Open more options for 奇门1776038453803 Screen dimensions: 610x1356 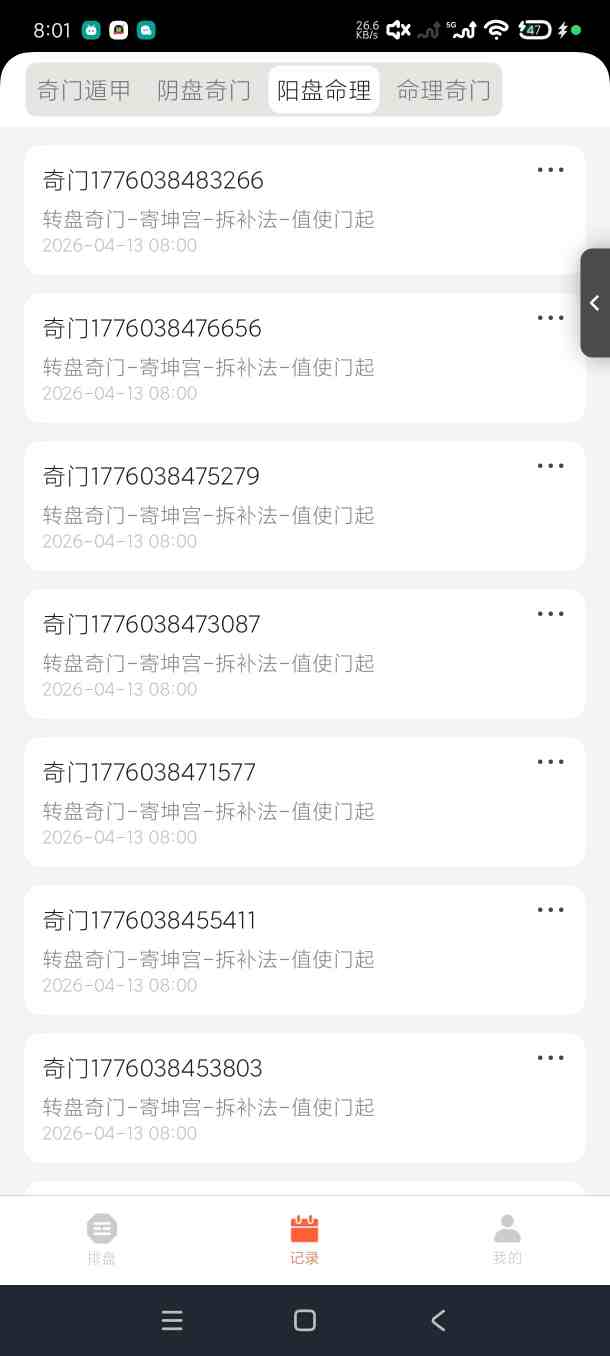tap(551, 1058)
